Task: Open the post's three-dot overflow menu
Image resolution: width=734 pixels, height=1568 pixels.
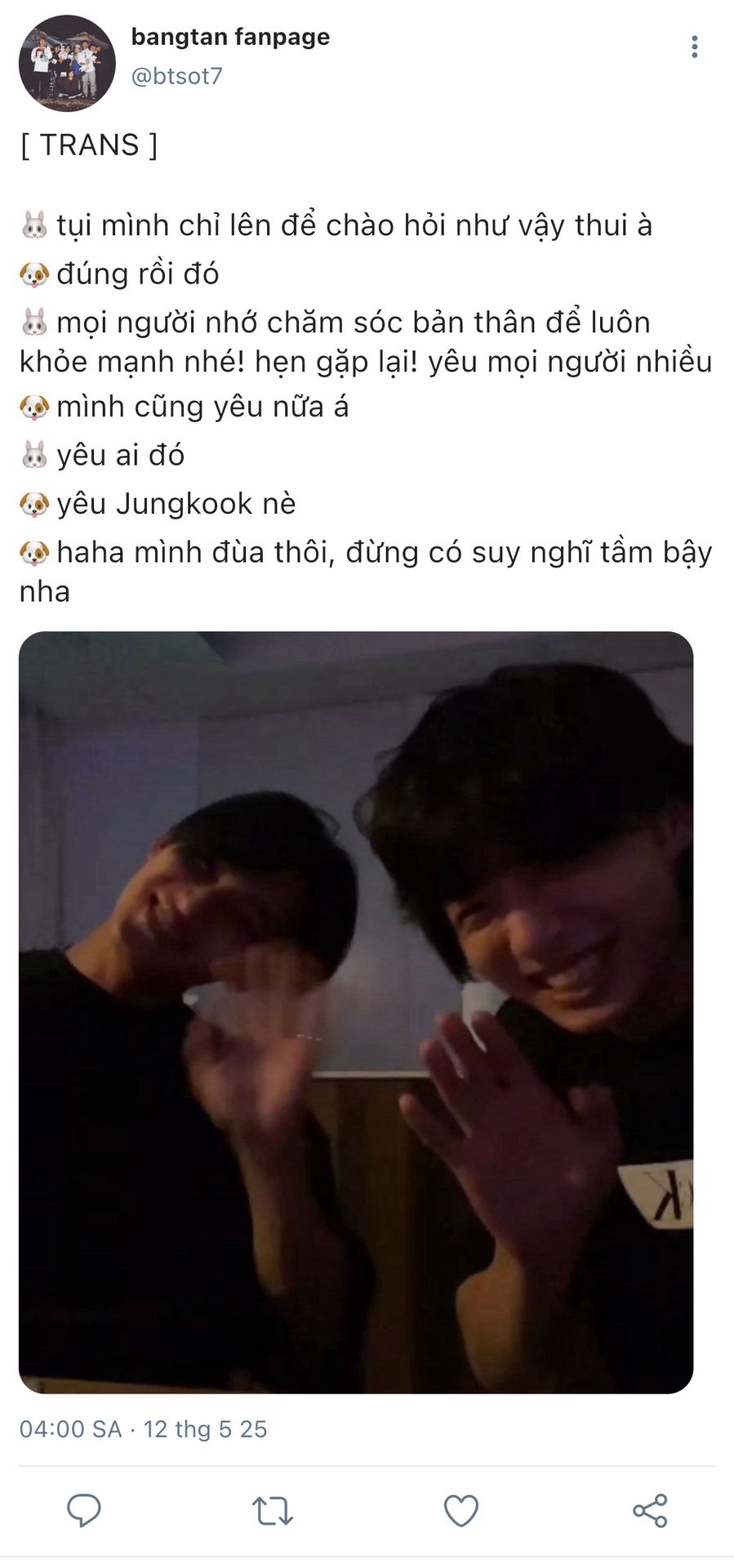Action: click(694, 47)
